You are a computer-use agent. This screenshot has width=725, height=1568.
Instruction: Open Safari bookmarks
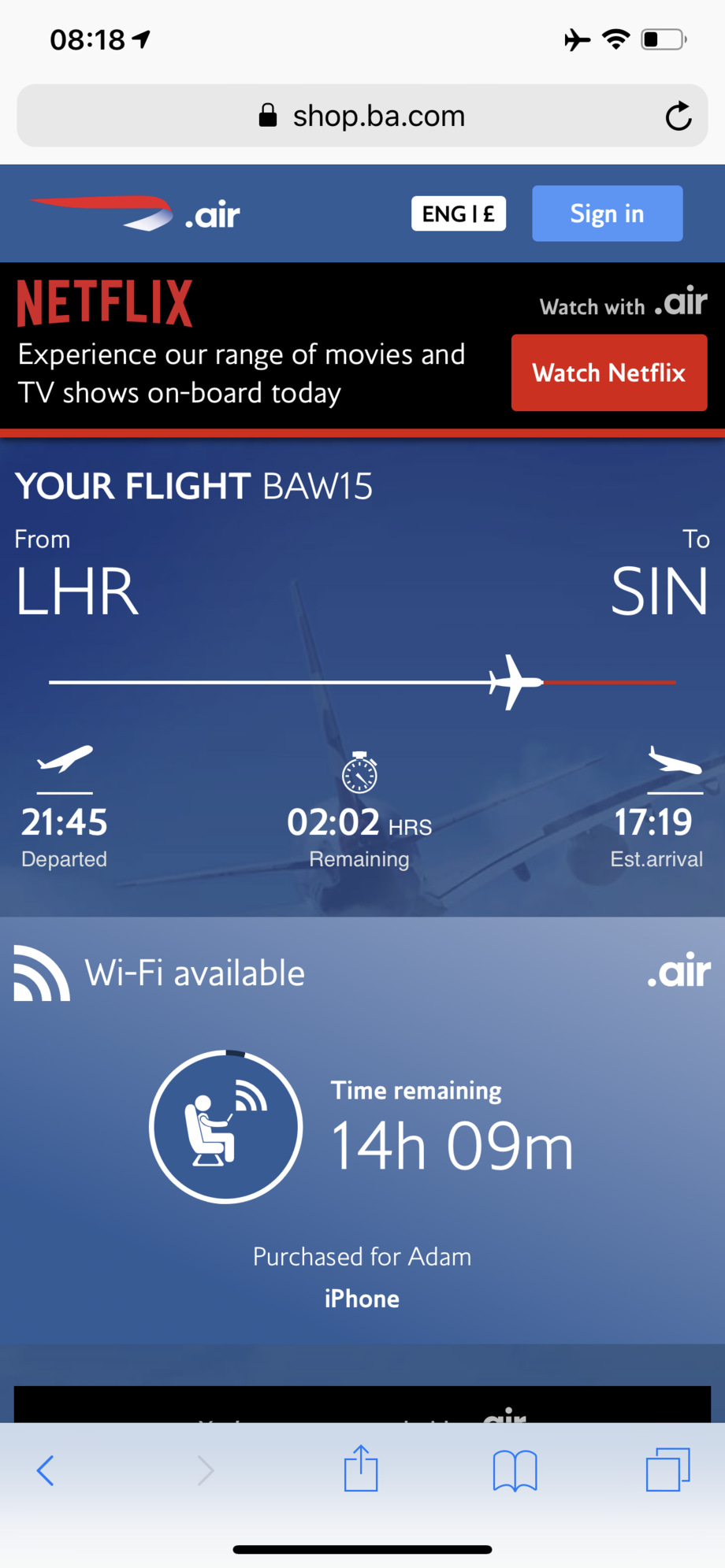pyautogui.click(x=515, y=1470)
